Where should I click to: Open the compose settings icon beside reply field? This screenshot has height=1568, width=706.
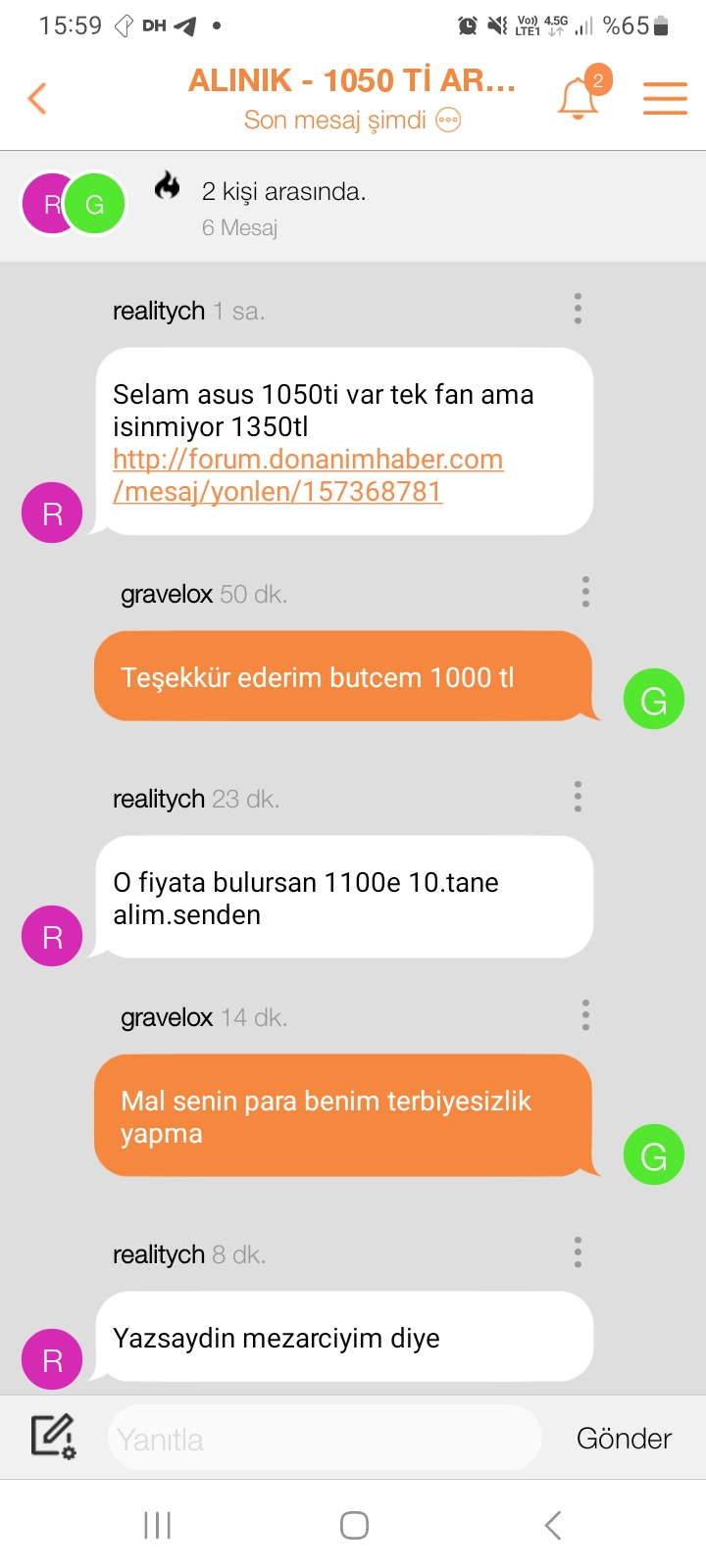tap(53, 1437)
